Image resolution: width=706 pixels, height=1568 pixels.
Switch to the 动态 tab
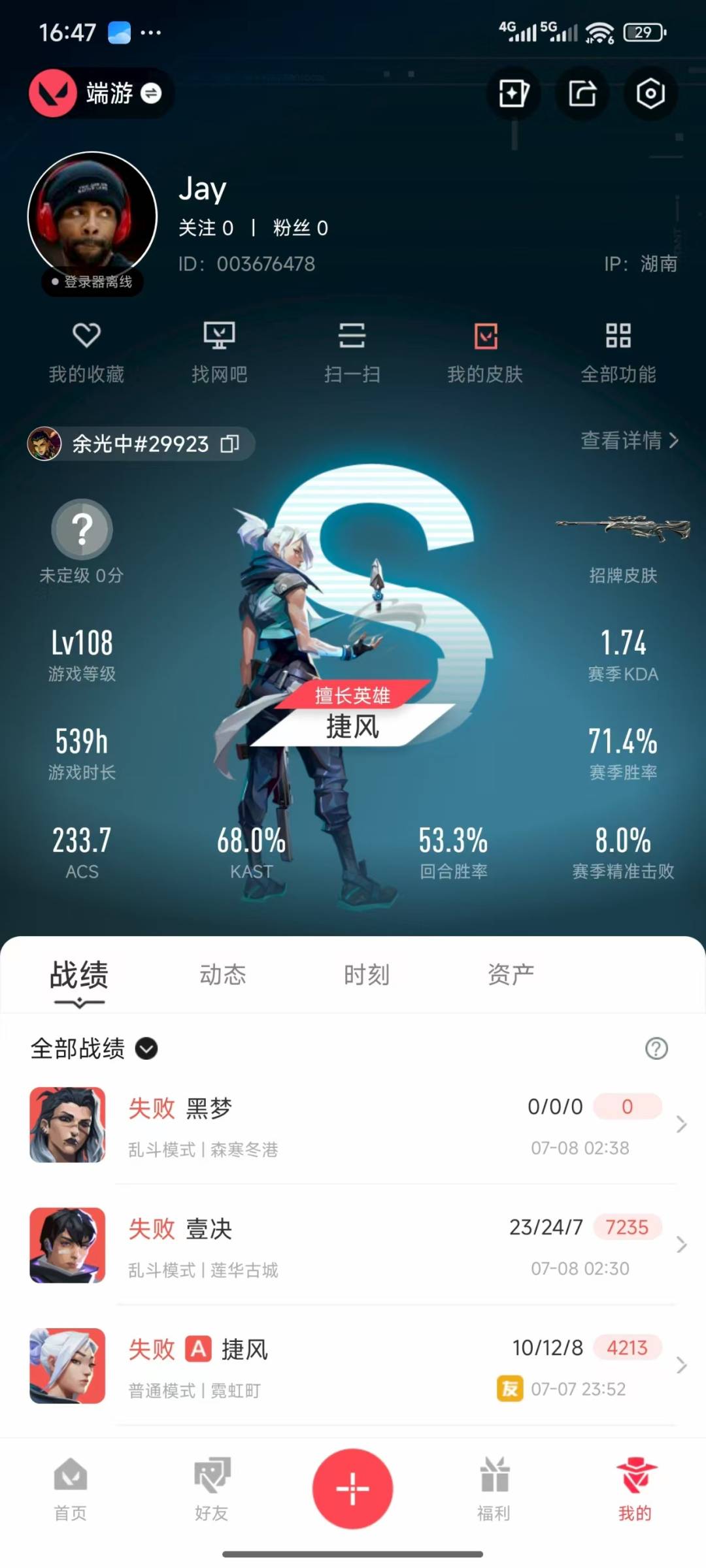point(223,975)
